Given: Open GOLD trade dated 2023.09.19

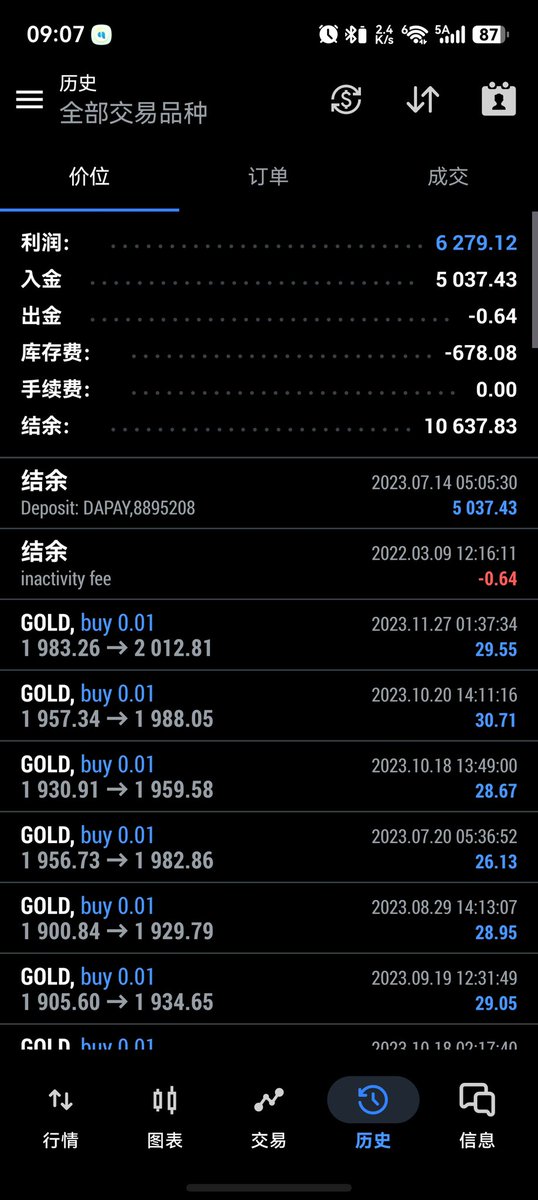Looking at the screenshot, I should coord(269,990).
